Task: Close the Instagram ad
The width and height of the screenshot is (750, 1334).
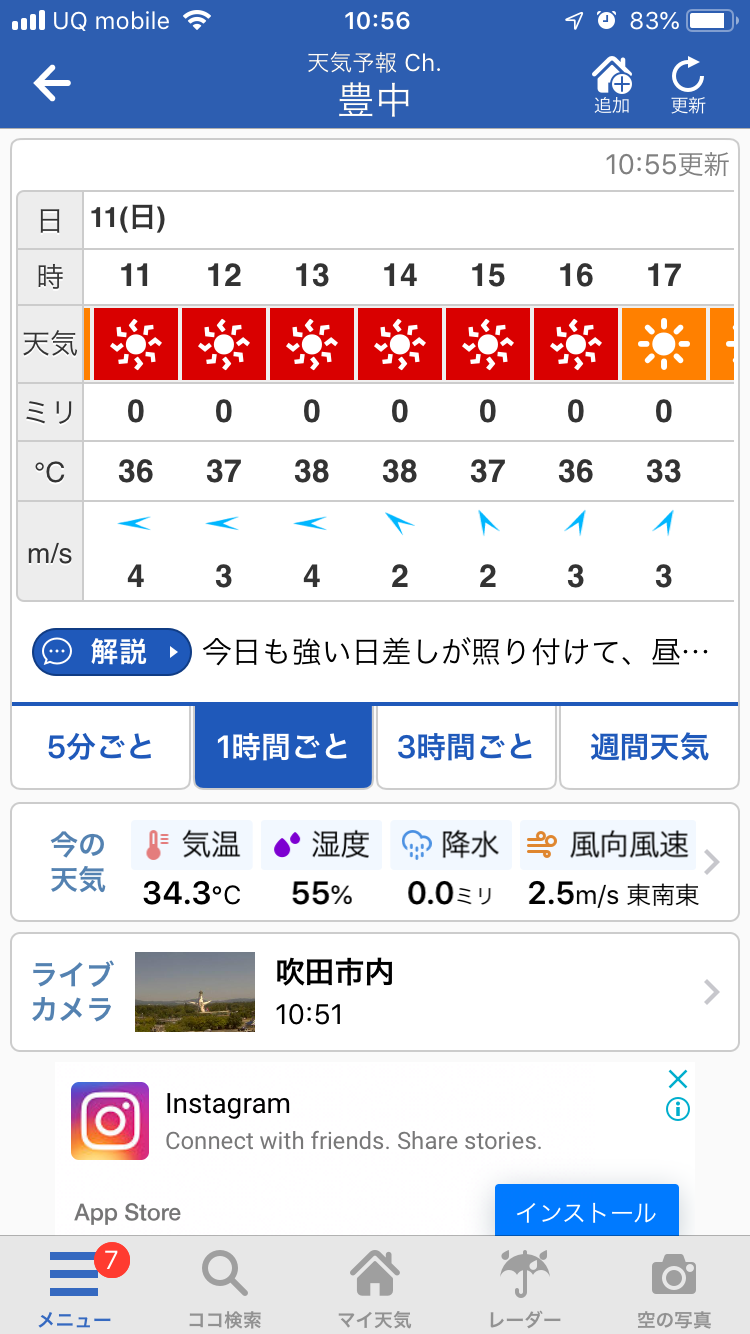Action: coord(678,1079)
